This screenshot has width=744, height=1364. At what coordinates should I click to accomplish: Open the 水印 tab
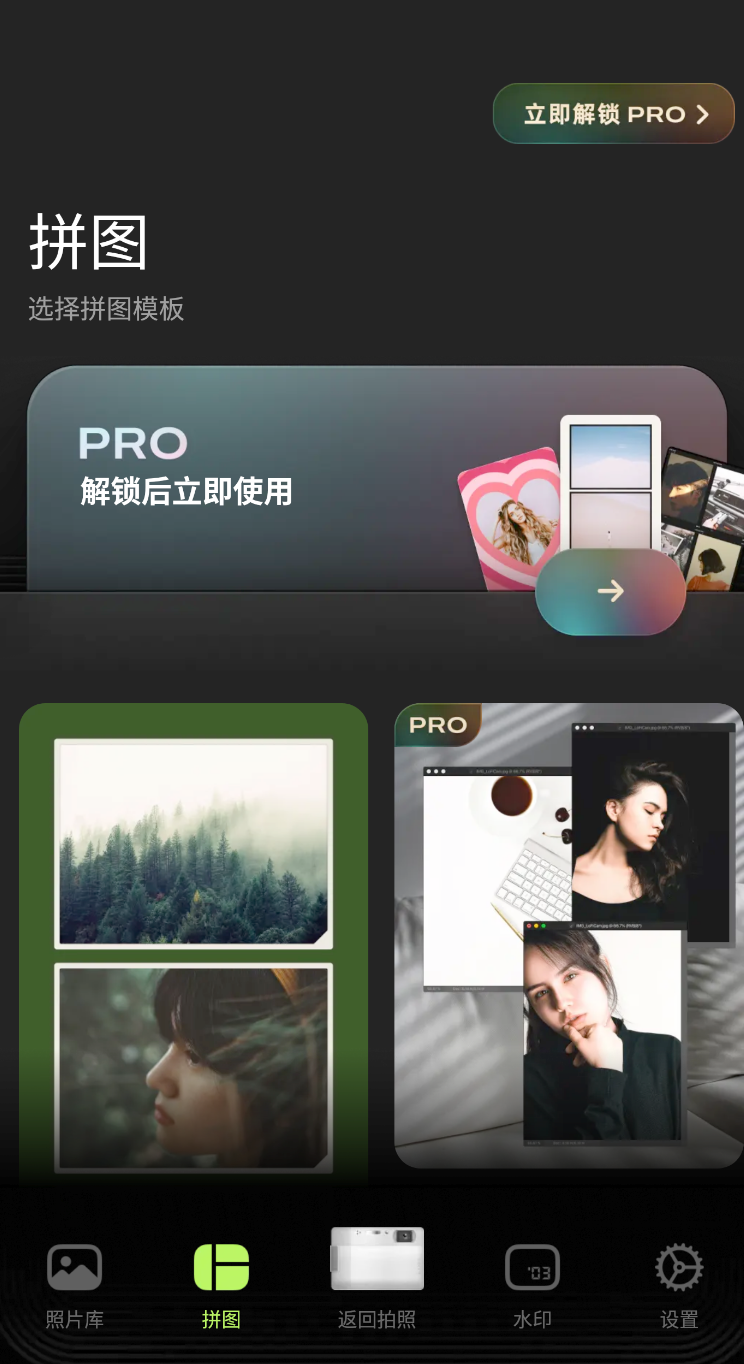click(x=532, y=1285)
